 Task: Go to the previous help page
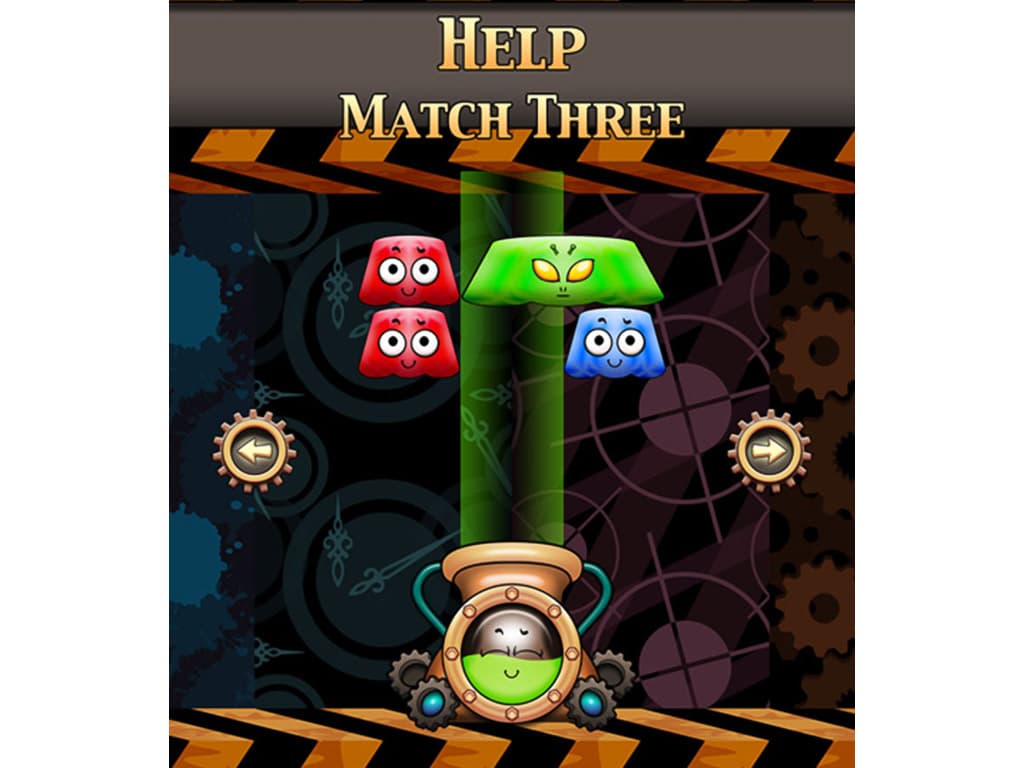tap(254, 451)
